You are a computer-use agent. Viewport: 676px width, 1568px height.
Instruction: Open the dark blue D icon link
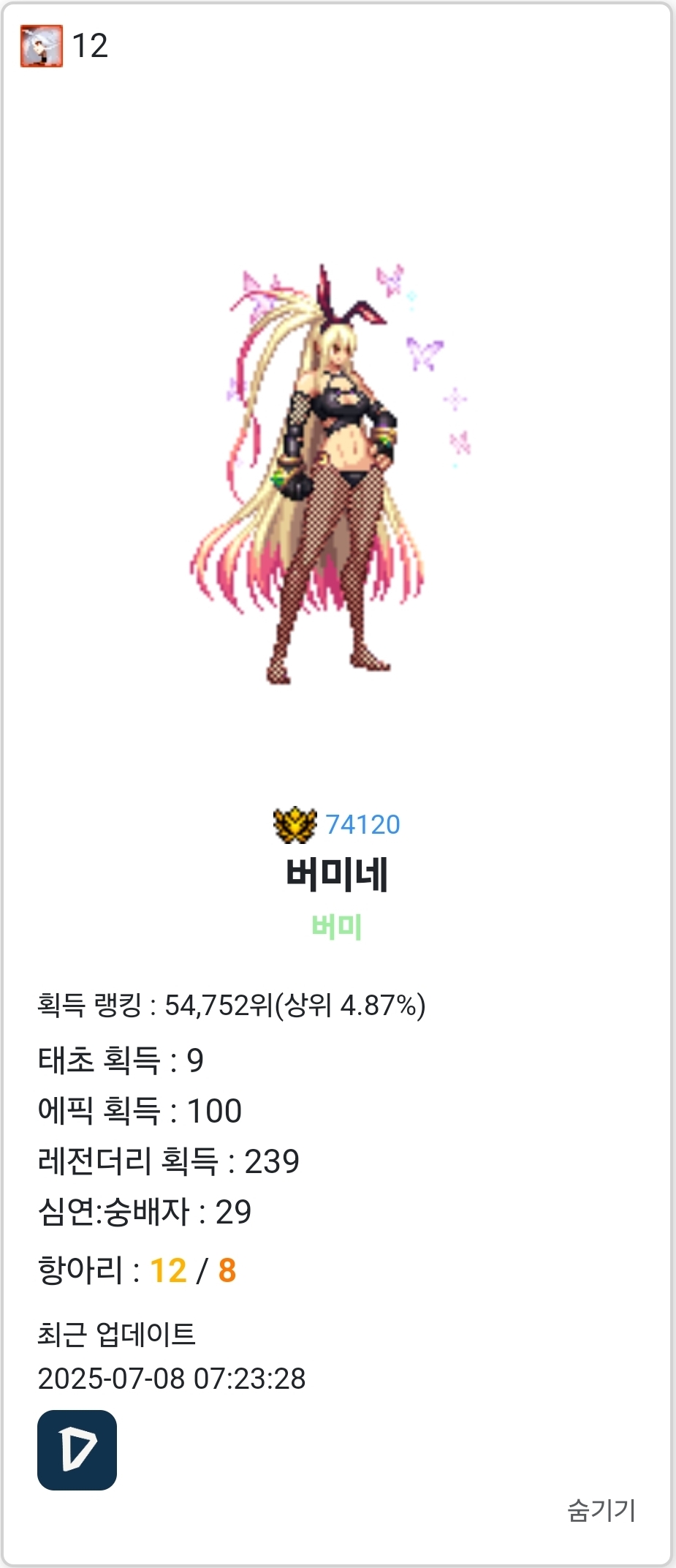(77, 1450)
